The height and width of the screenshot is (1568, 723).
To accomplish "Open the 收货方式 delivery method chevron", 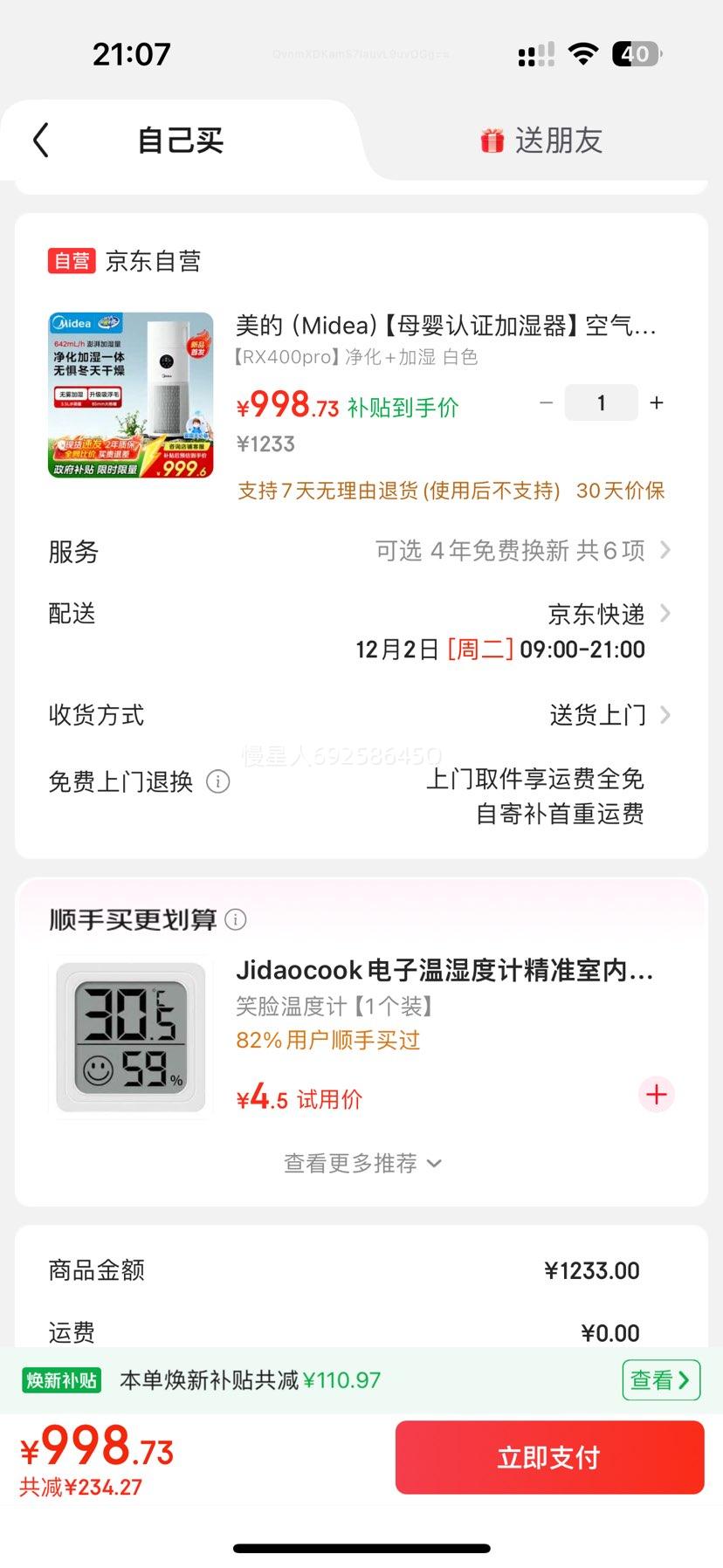I will coord(665,715).
